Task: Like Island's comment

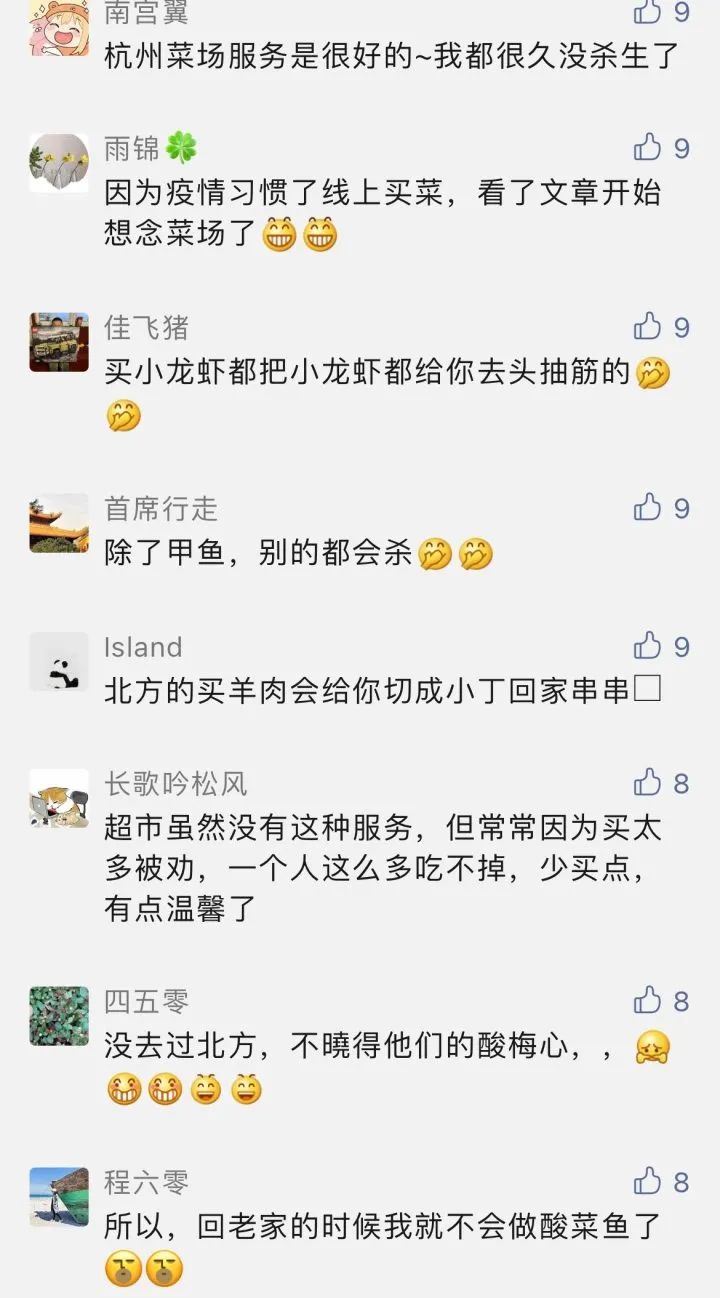Action: [648, 646]
